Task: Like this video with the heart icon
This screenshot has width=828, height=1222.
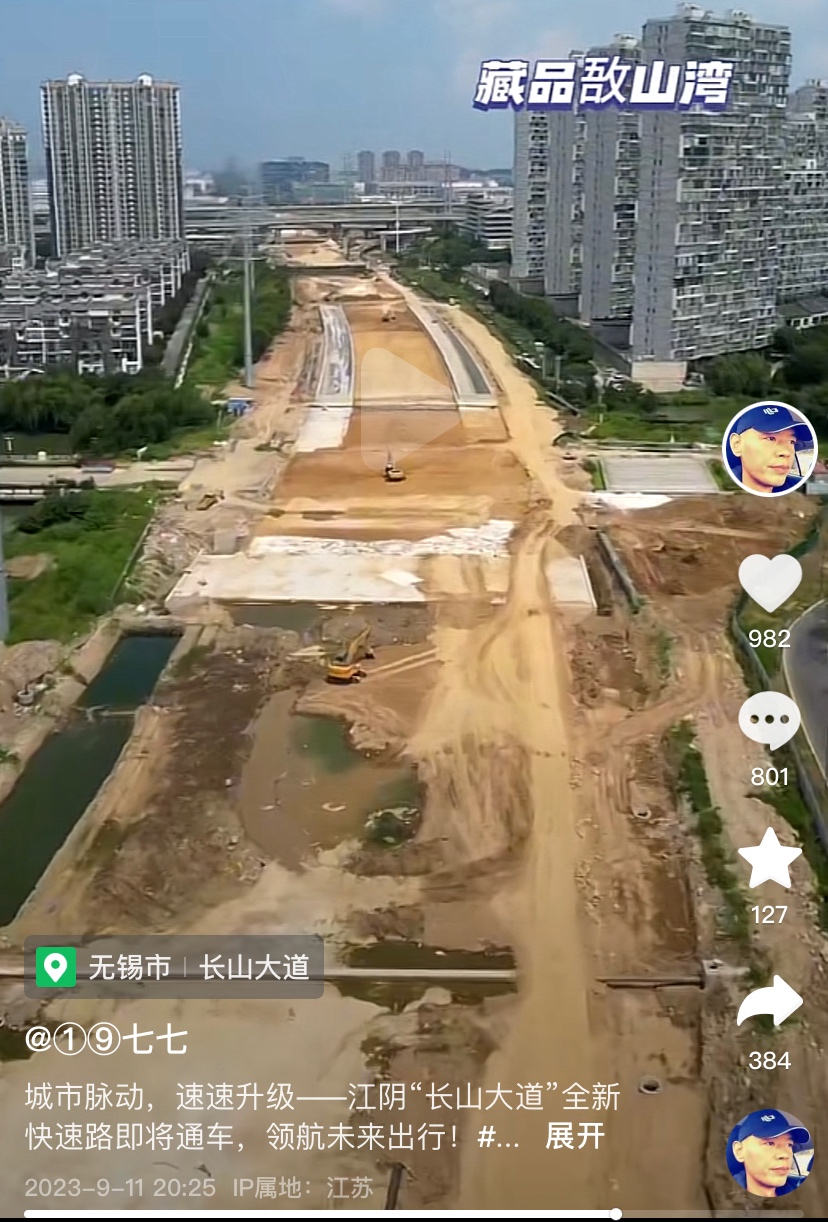Action: [769, 583]
